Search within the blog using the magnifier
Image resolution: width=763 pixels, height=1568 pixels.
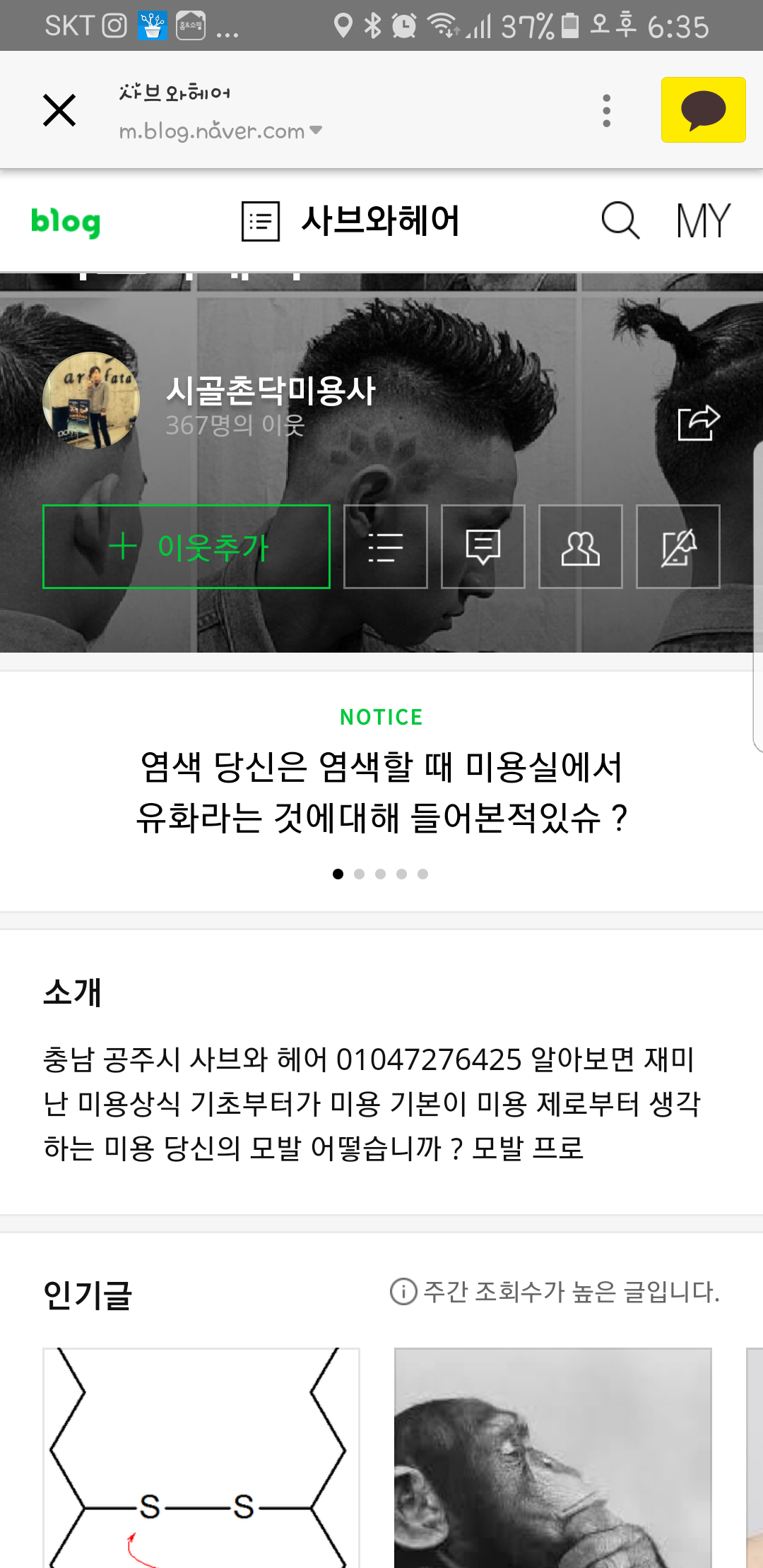coord(620,220)
